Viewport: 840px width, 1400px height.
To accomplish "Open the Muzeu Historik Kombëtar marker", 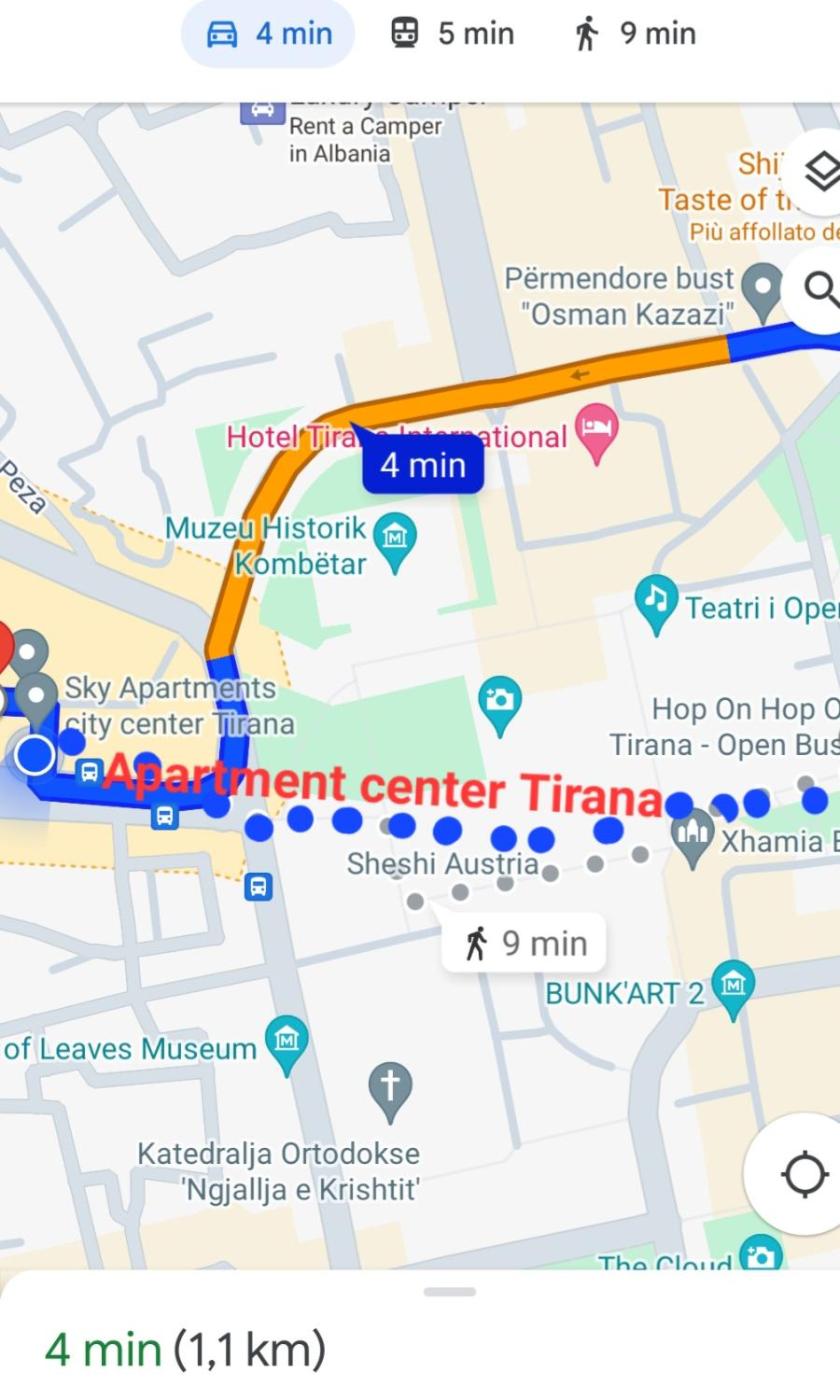I will point(394,541).
